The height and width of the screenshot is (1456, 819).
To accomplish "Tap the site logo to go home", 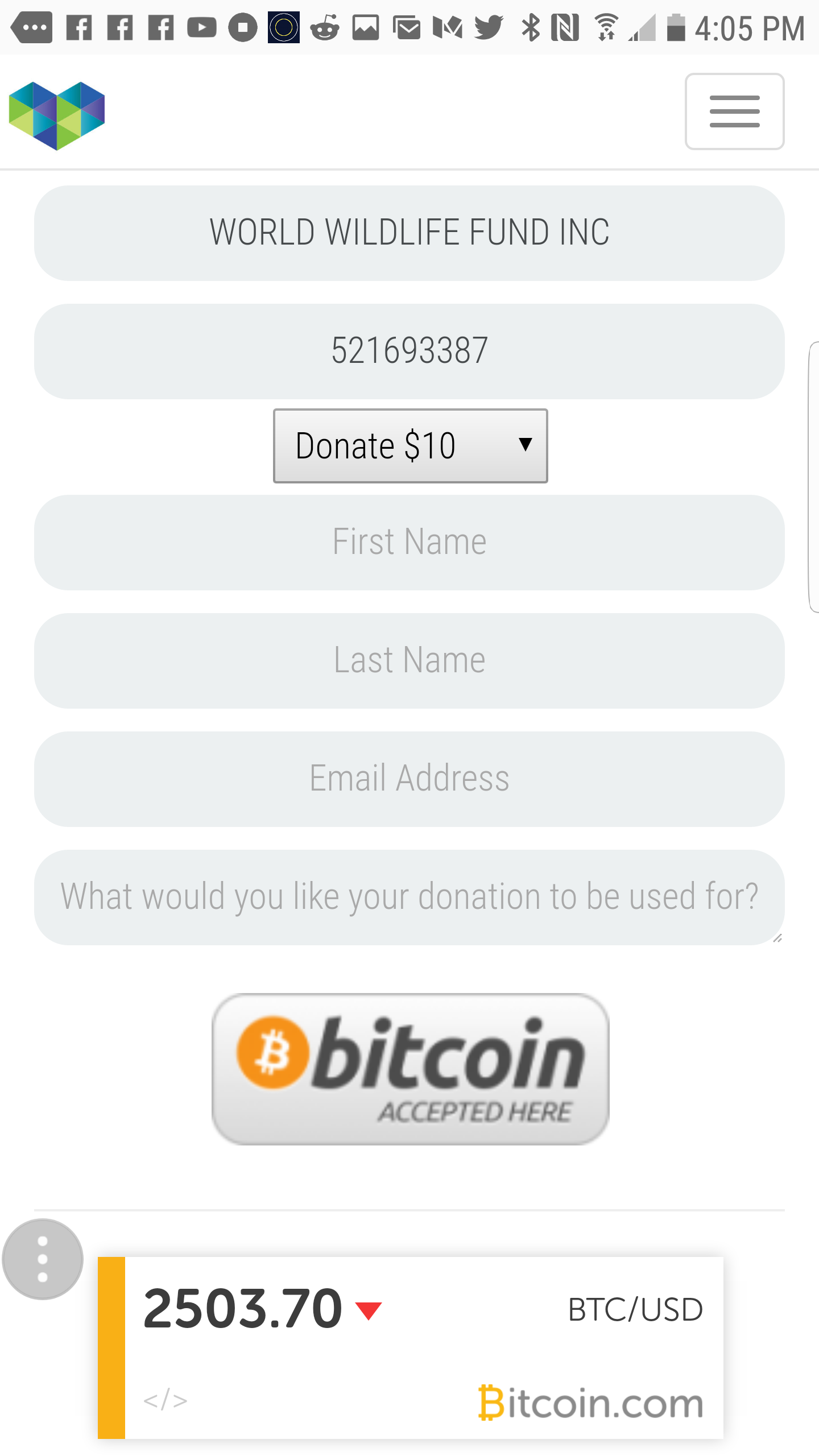I will tap(57, 115).
